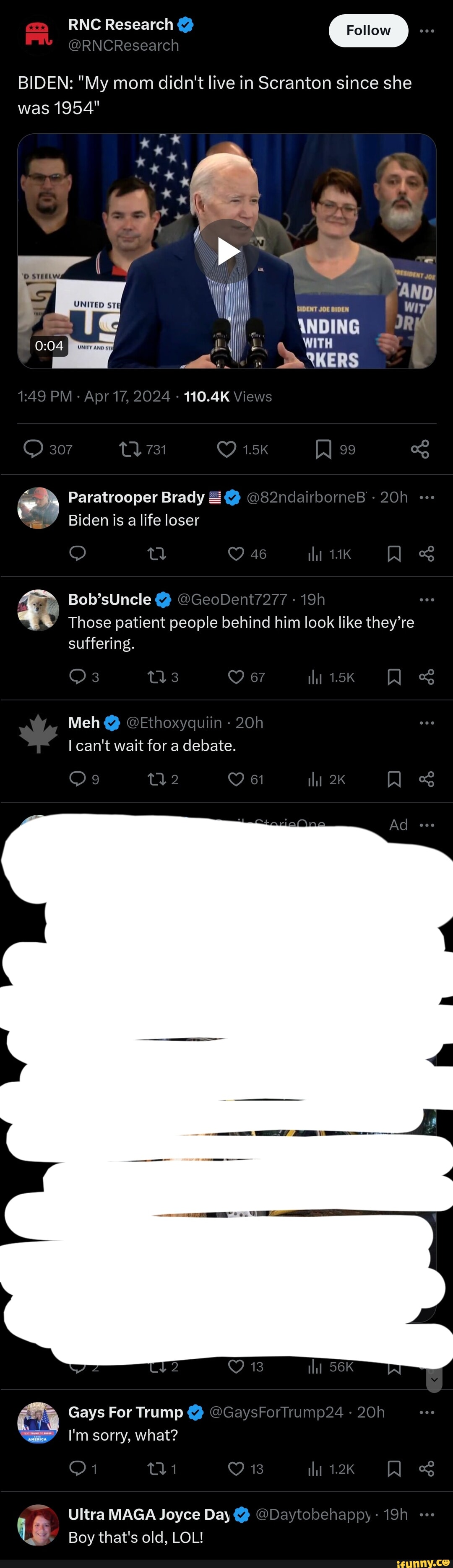Like Meh's reply about a debate
The image size is (453, 1568).
coord(236,779)
